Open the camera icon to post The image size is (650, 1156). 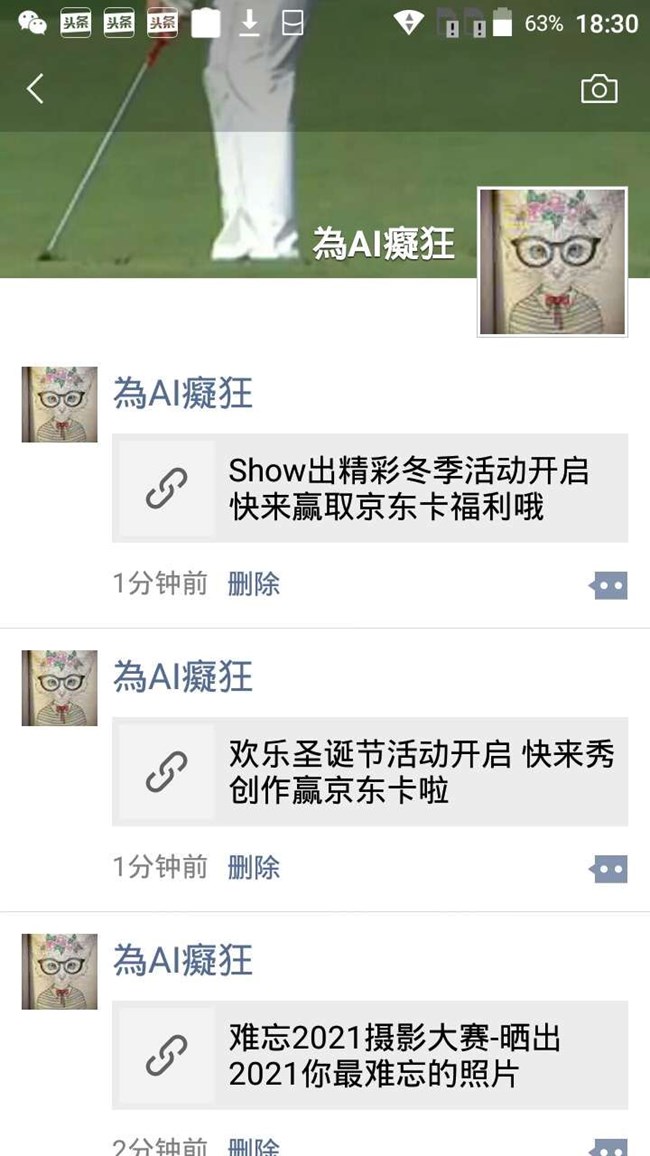tap(599, 89)
